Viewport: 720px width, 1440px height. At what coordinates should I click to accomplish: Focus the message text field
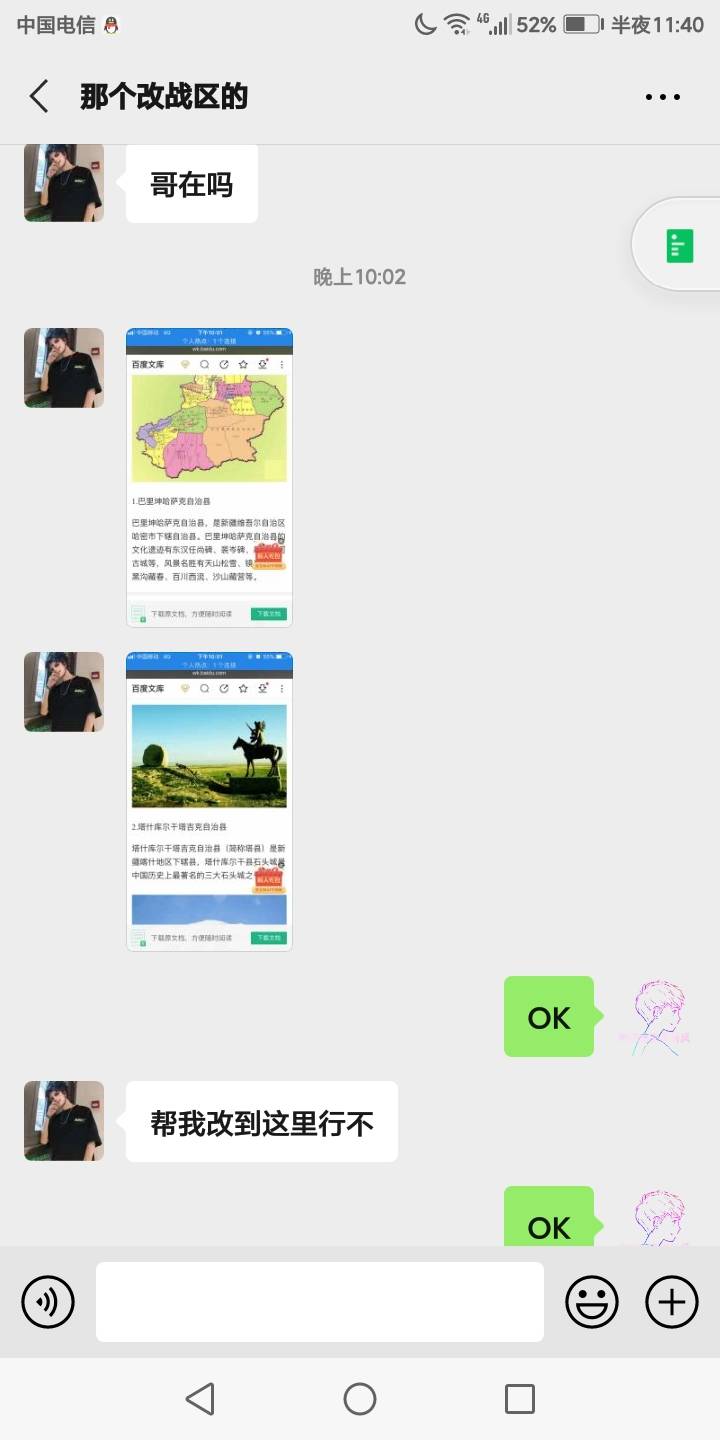coord(320,1302)
